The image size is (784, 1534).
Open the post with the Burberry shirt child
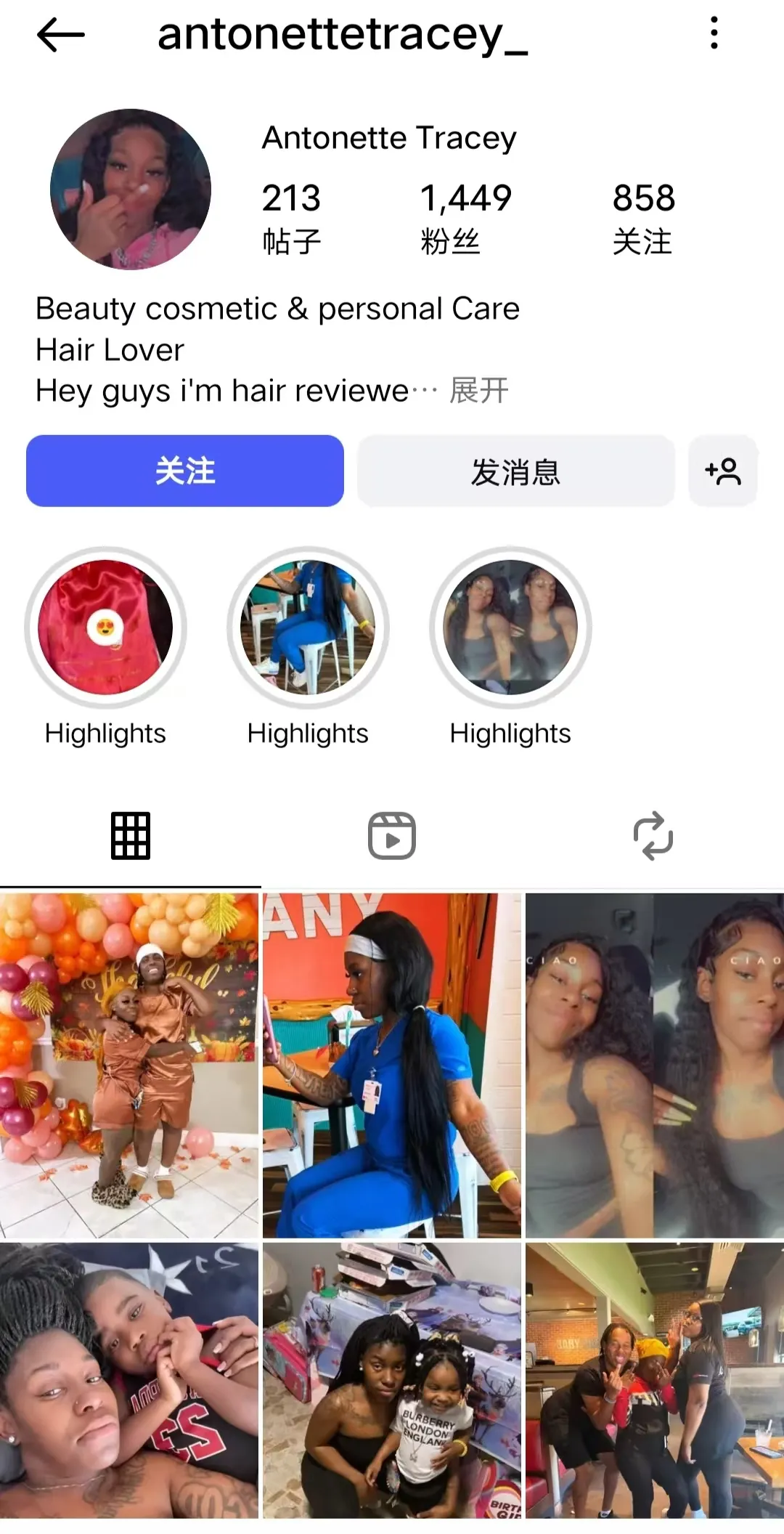(x=392, y=1380)
